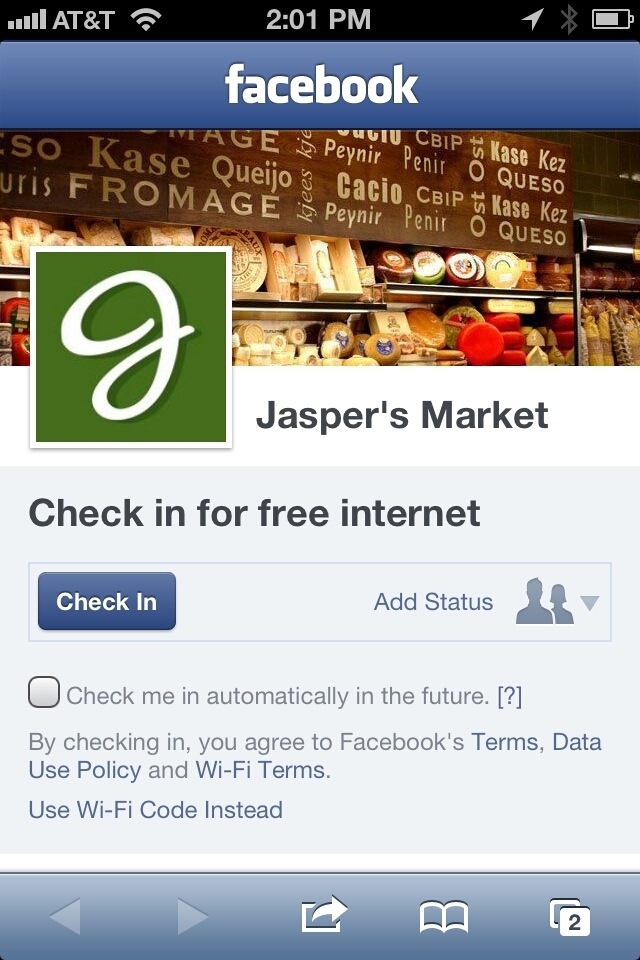Open Facebook's Terms link

(505, 742)
